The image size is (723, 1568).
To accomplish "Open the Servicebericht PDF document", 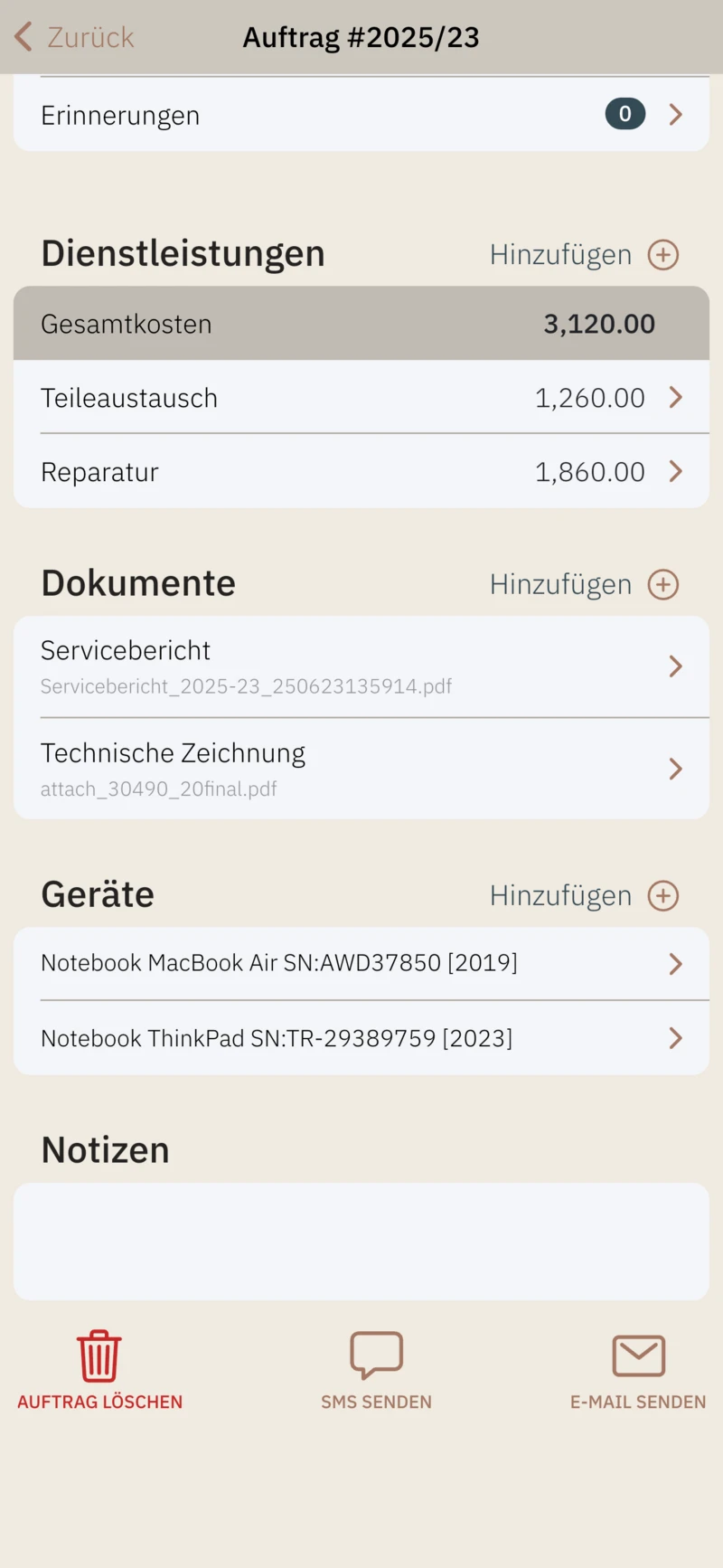I will tap(361, 667).
